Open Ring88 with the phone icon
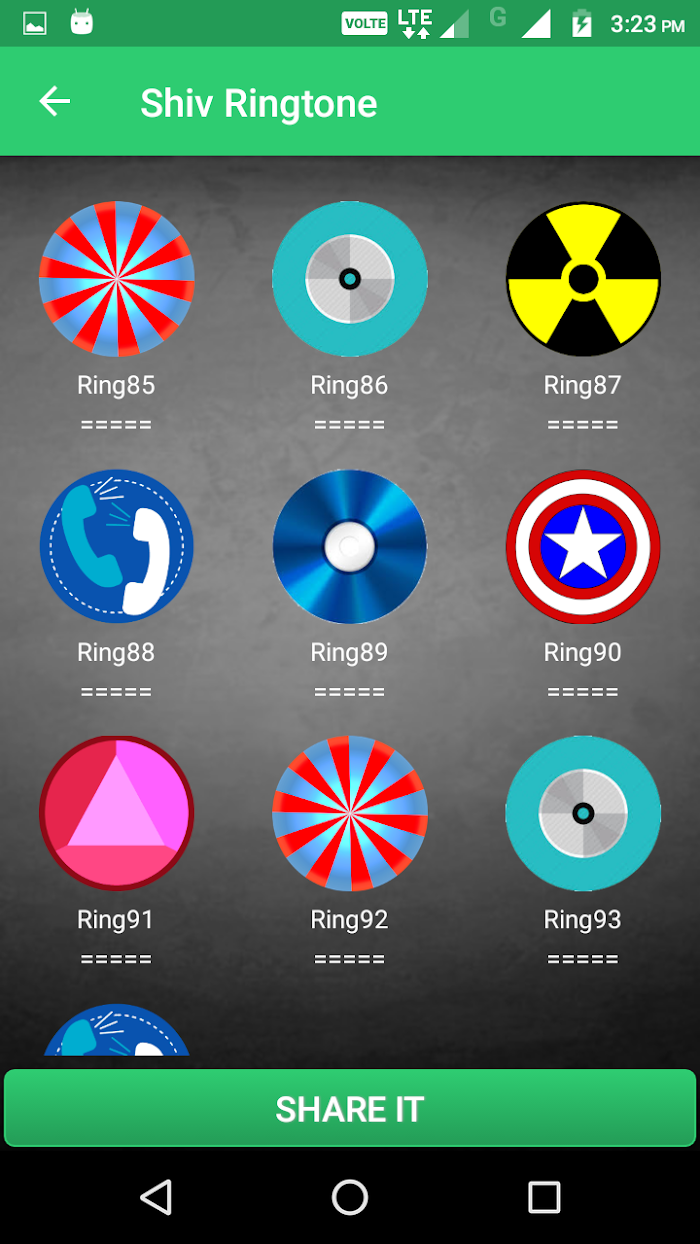This screenshot has width=700, height=1244. pos(116,546)
